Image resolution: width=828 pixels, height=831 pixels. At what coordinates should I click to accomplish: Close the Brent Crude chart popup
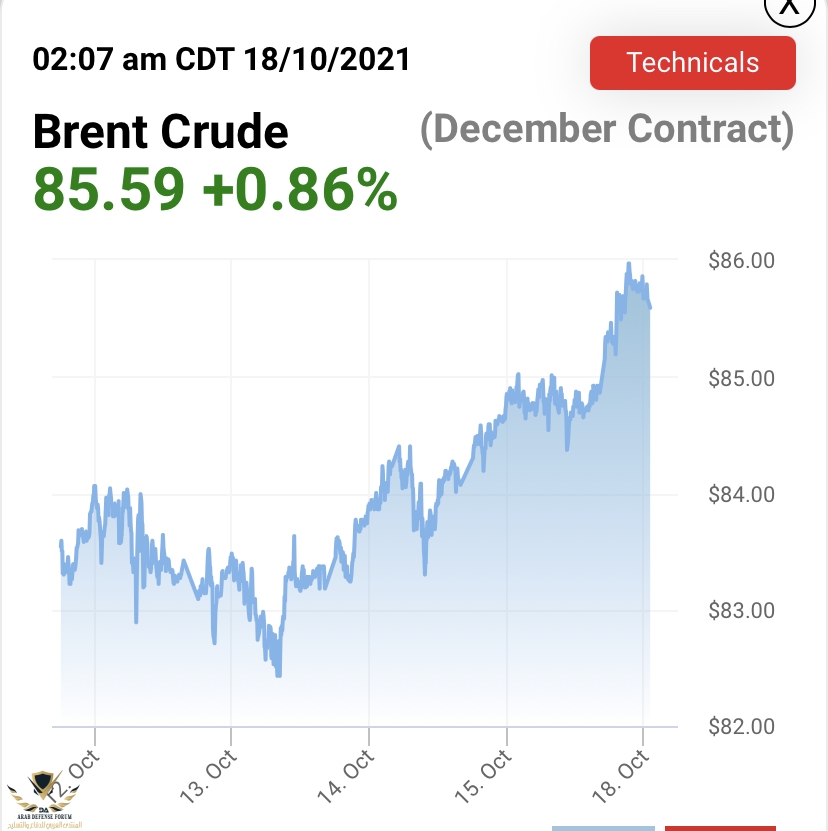tap(789, 6)
